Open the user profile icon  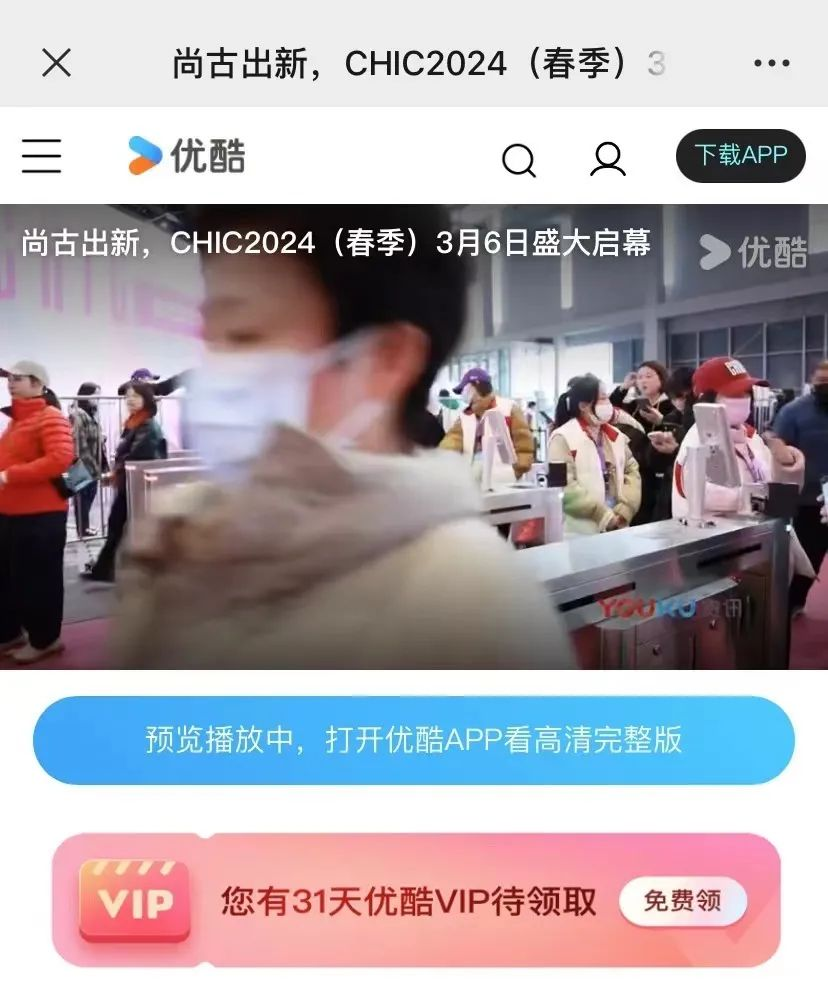point(607,158)
